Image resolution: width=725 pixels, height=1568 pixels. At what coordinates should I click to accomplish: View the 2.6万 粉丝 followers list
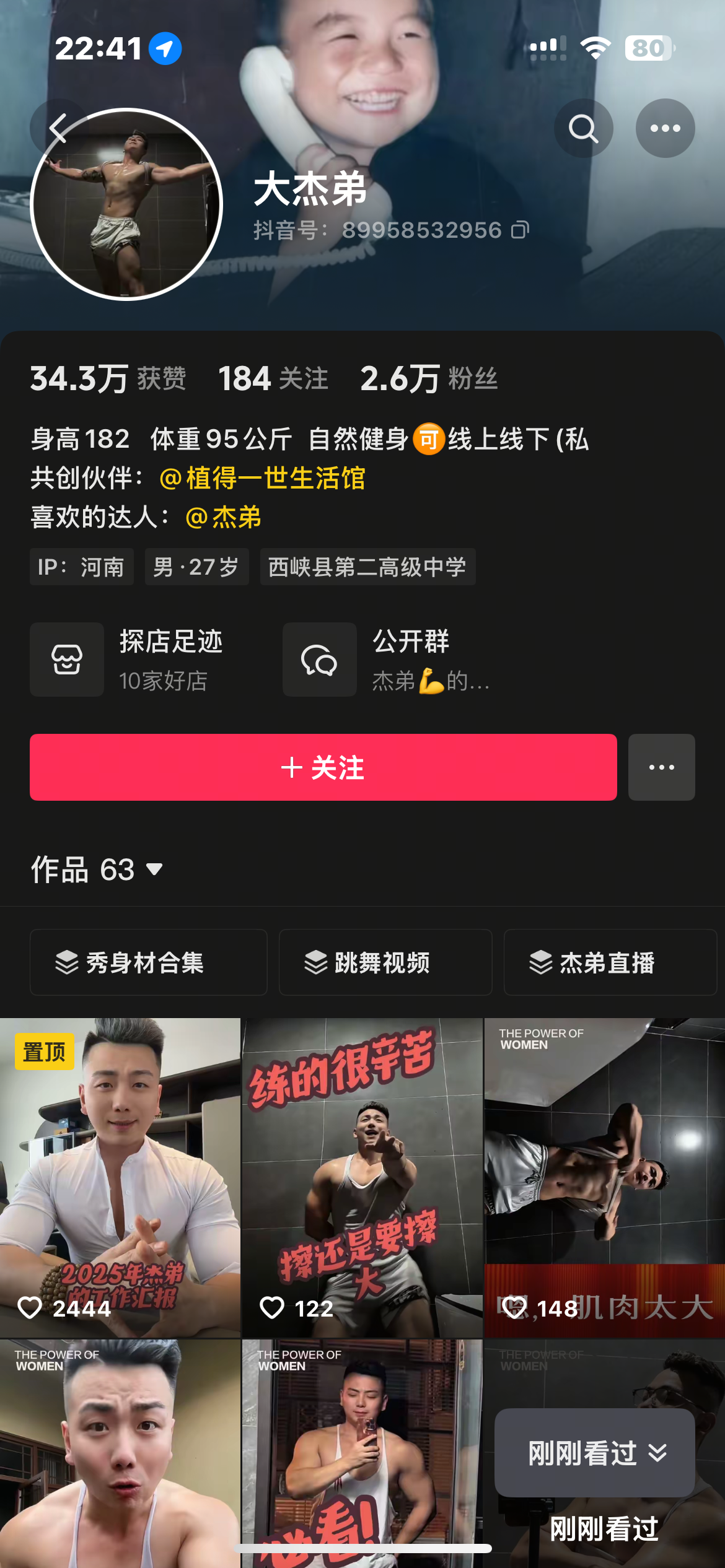click(429, 378)
